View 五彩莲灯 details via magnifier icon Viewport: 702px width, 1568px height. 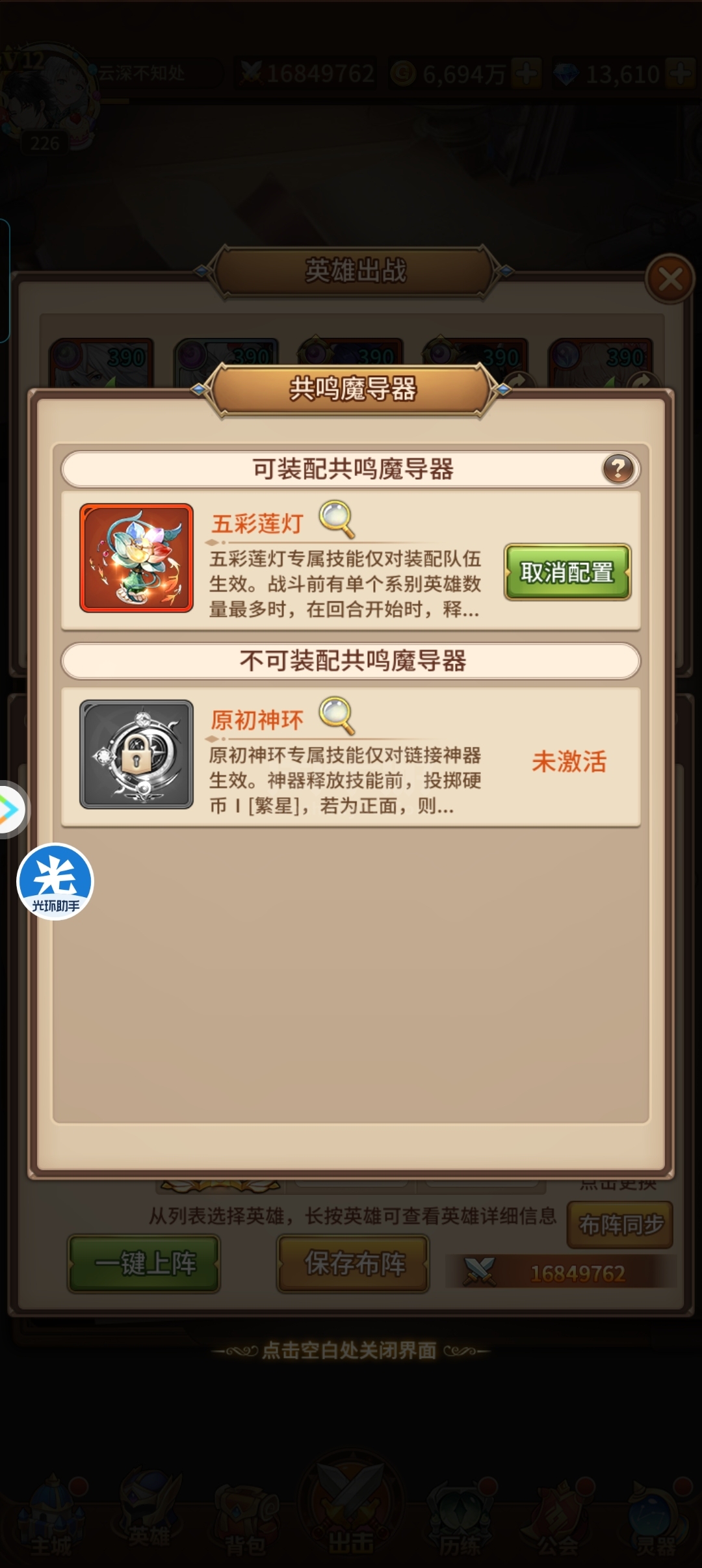click(337, 519)
